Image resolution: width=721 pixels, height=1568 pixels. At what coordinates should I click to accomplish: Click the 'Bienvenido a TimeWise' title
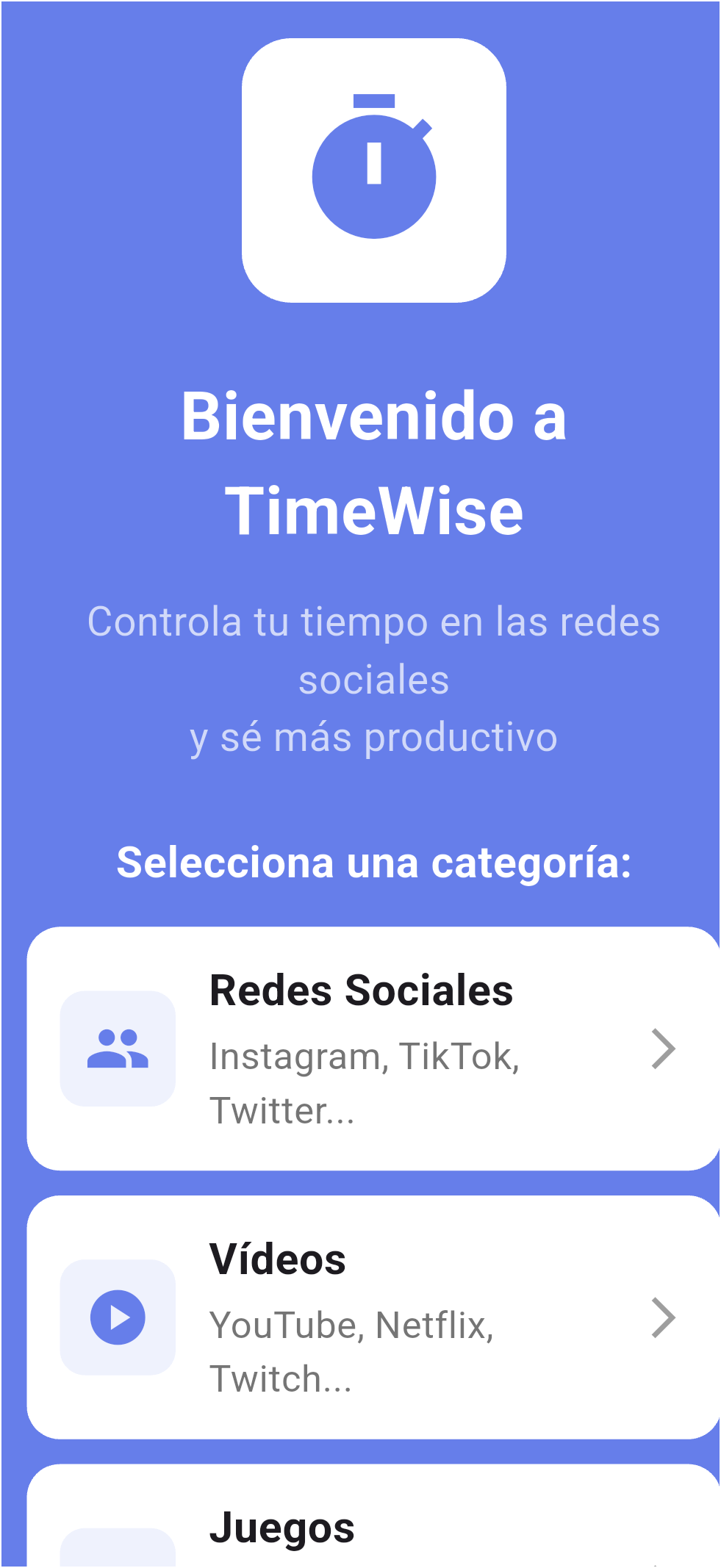click(375, 463)
